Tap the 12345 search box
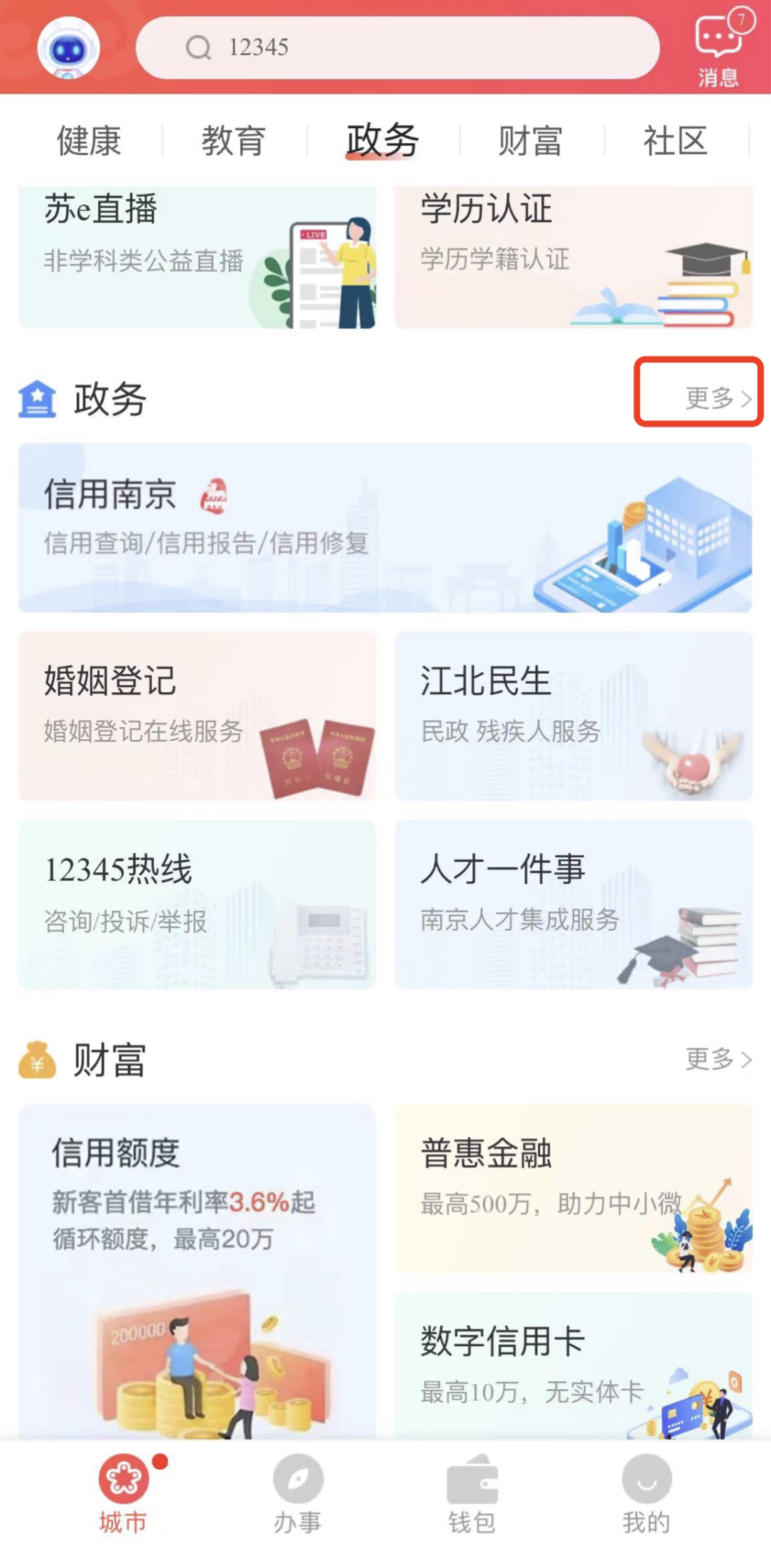Image resolution: width=771 pixels, height=1568 pixels. pyautogui.click(x=397, y=48)
